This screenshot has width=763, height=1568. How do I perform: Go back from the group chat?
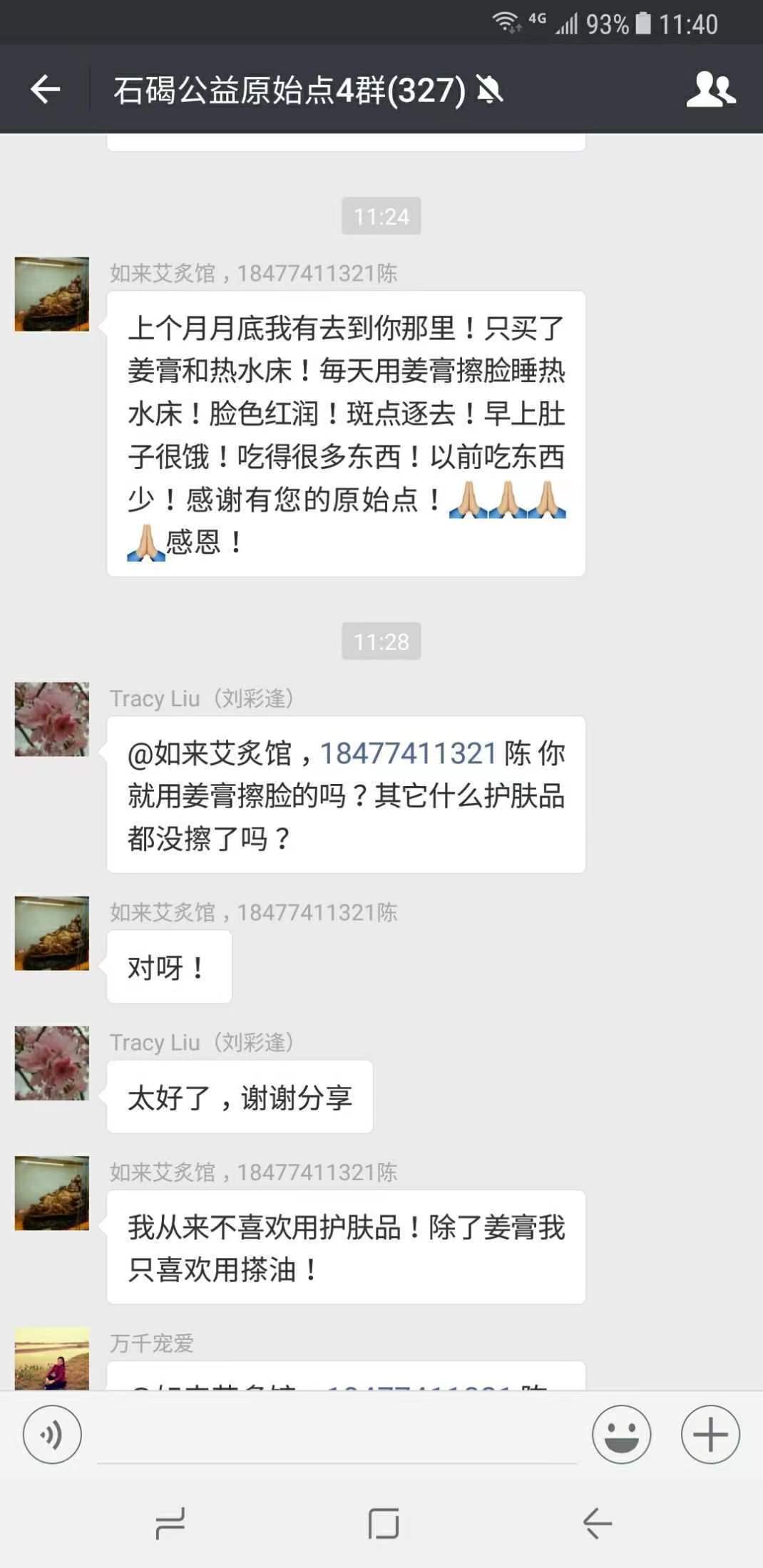(45, 90)
